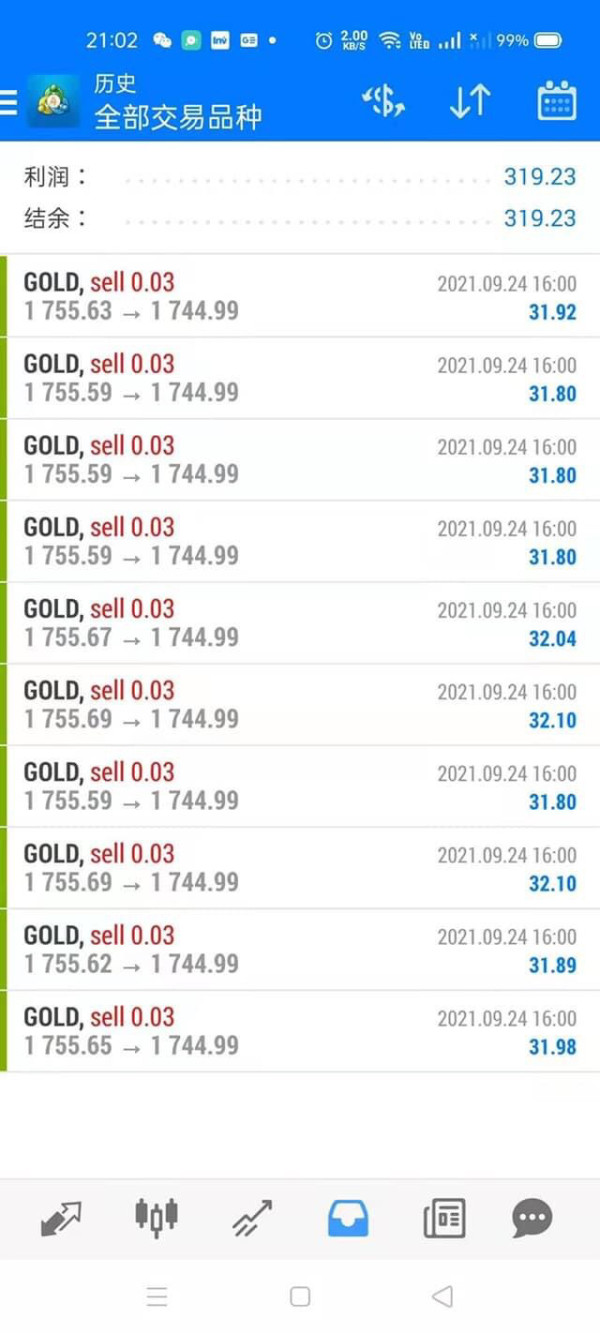Switch to the news tab
The height and width of the screenshot is (1333, 600).
coord(444,1219)
